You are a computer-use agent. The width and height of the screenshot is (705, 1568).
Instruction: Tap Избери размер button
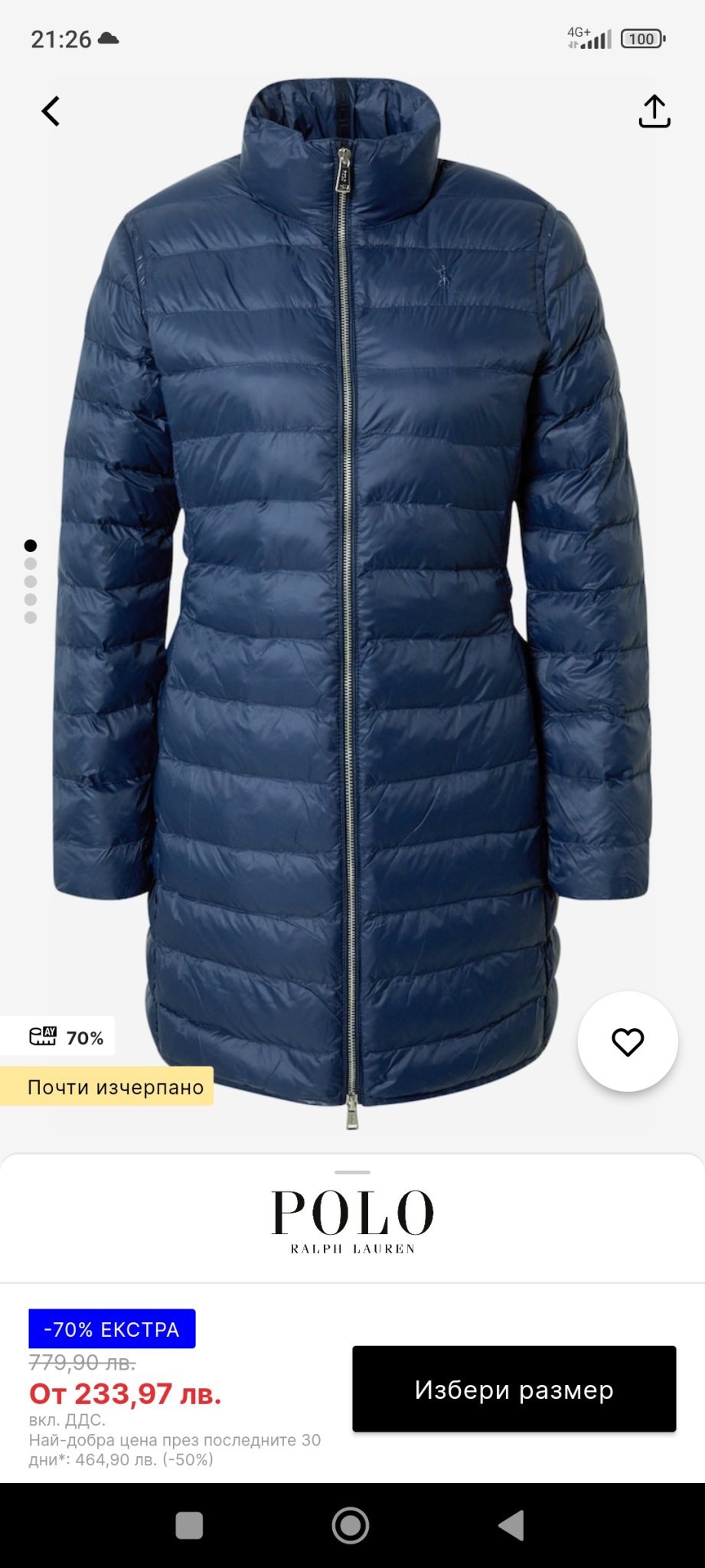click(514, 1389)
